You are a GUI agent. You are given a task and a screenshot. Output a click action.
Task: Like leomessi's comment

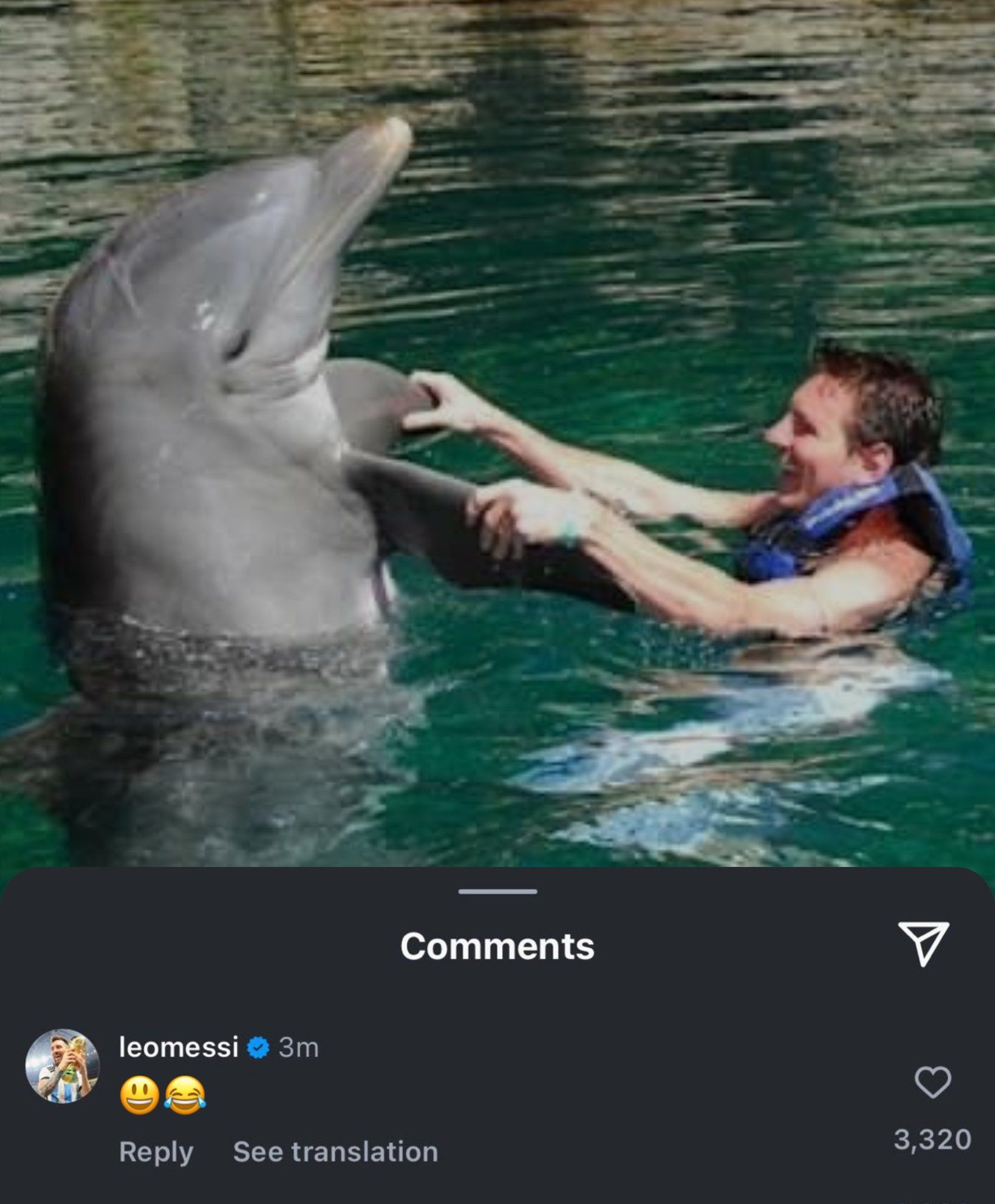(933, 1082)
